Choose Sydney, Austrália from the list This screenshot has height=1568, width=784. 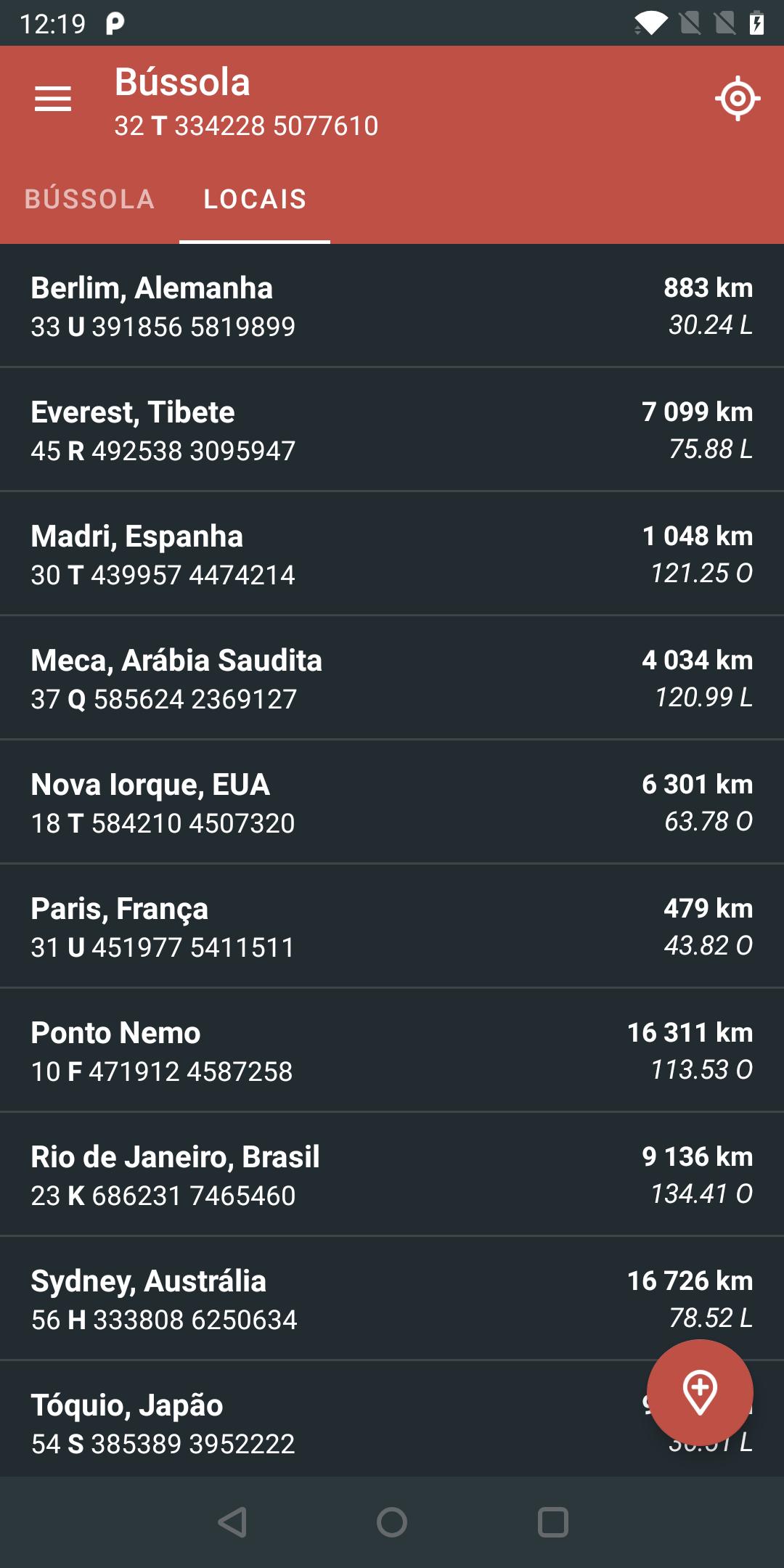(392, 1299)
